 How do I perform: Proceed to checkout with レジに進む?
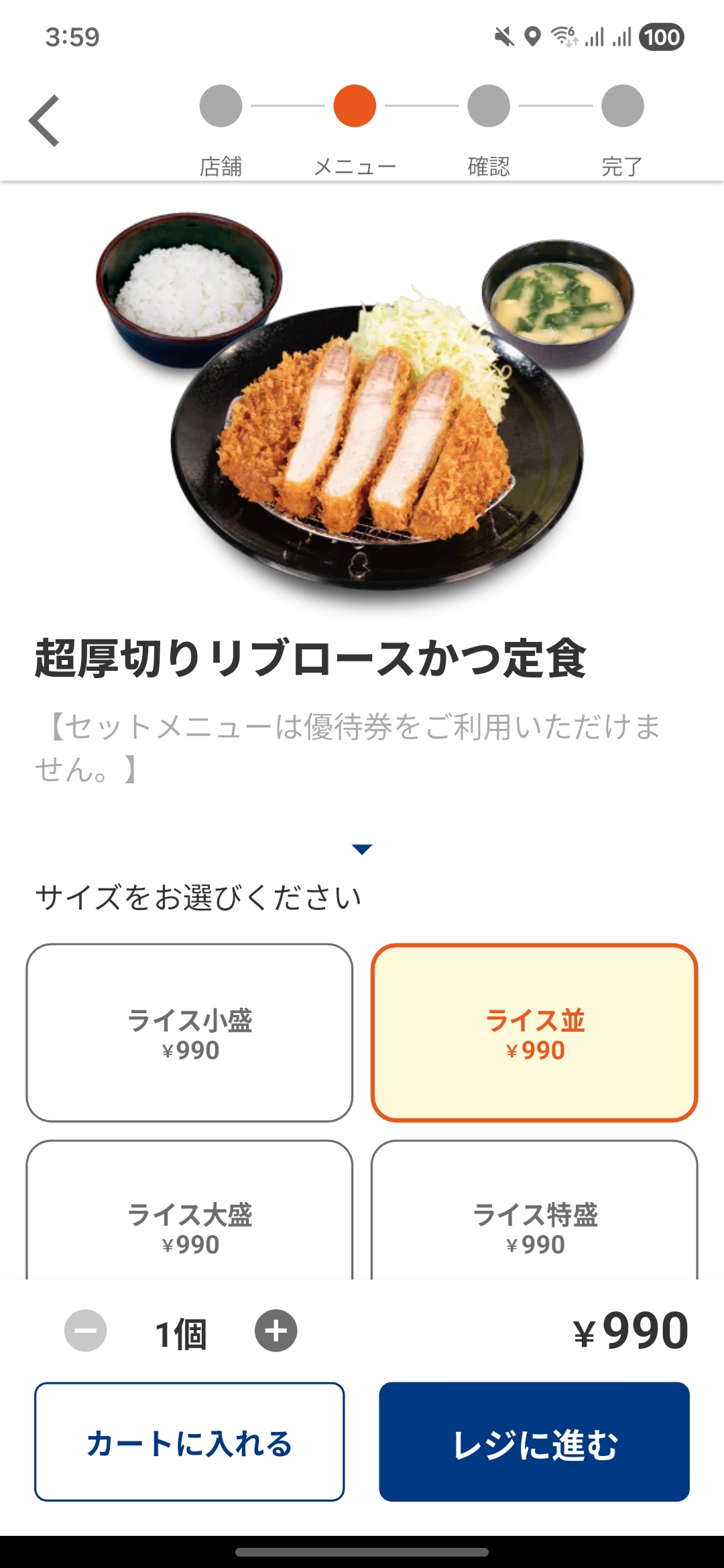534,1441
